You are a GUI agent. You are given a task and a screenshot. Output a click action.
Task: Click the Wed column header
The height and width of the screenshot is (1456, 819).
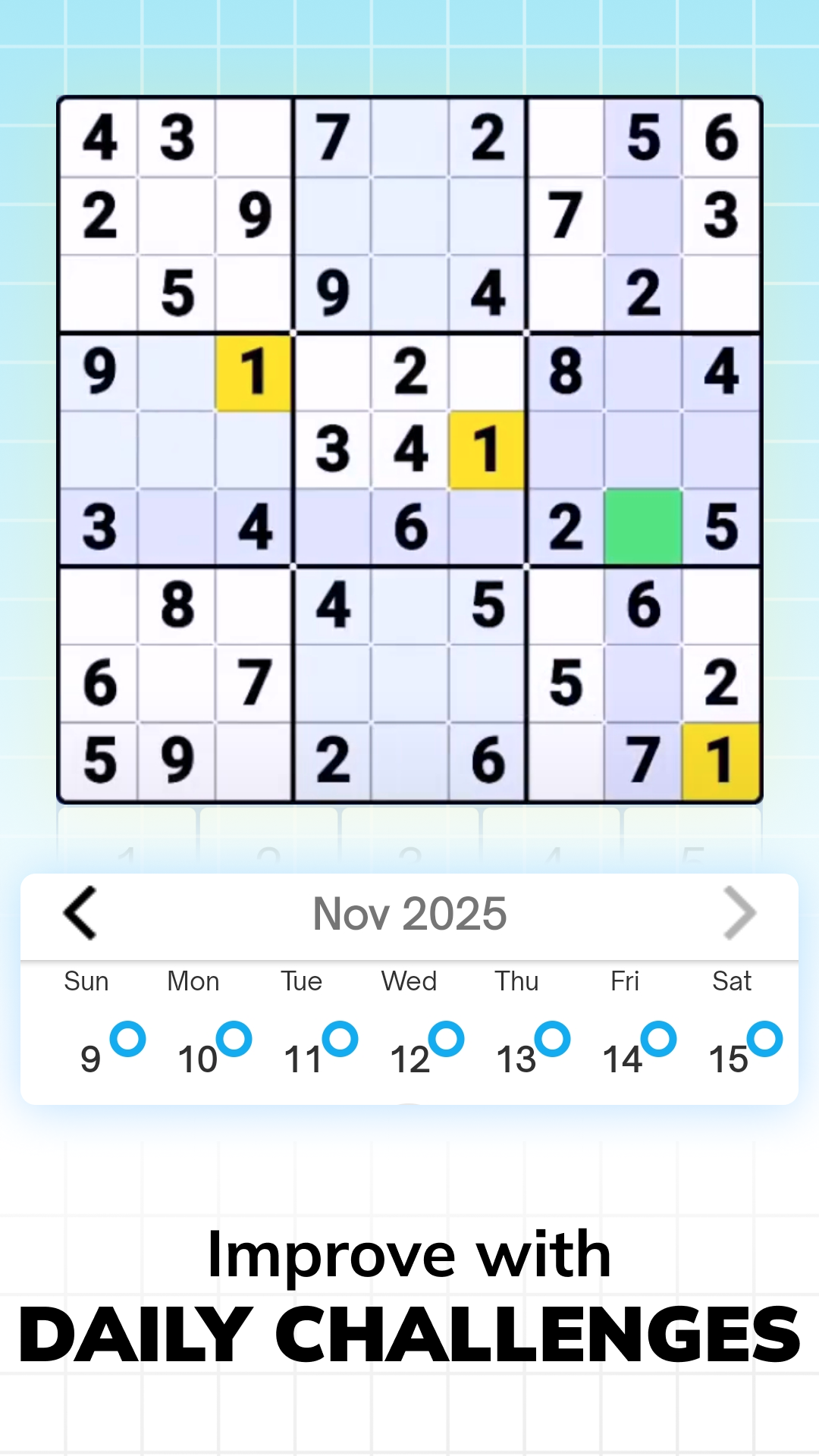coord(409,981)
